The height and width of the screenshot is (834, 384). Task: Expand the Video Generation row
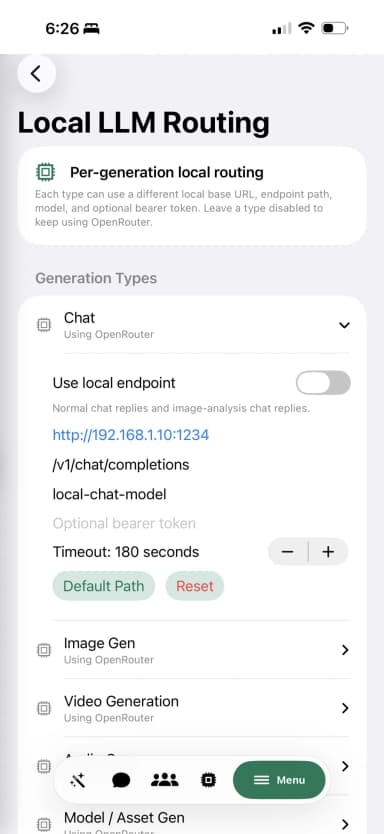coord(193,708)
